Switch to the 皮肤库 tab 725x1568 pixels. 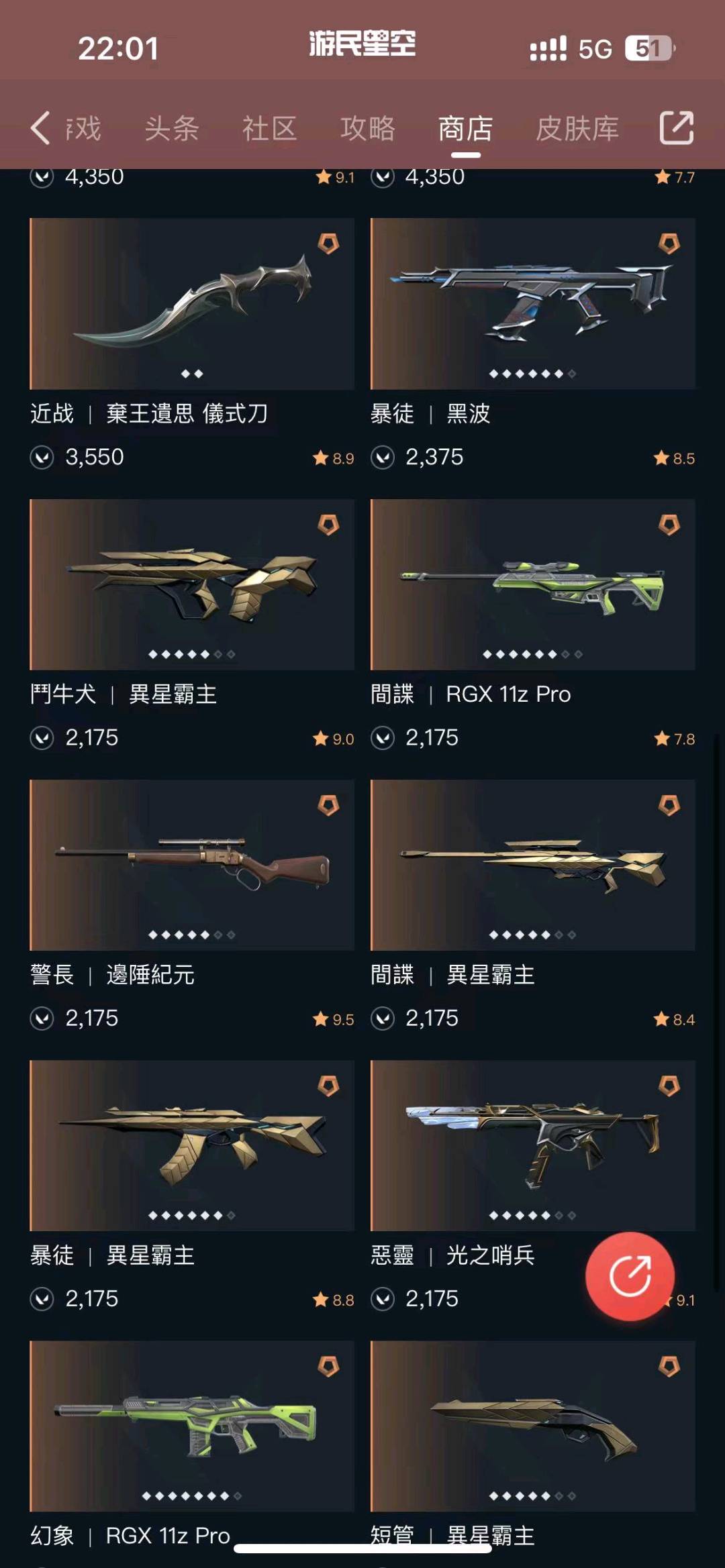[x=577, y=128]
